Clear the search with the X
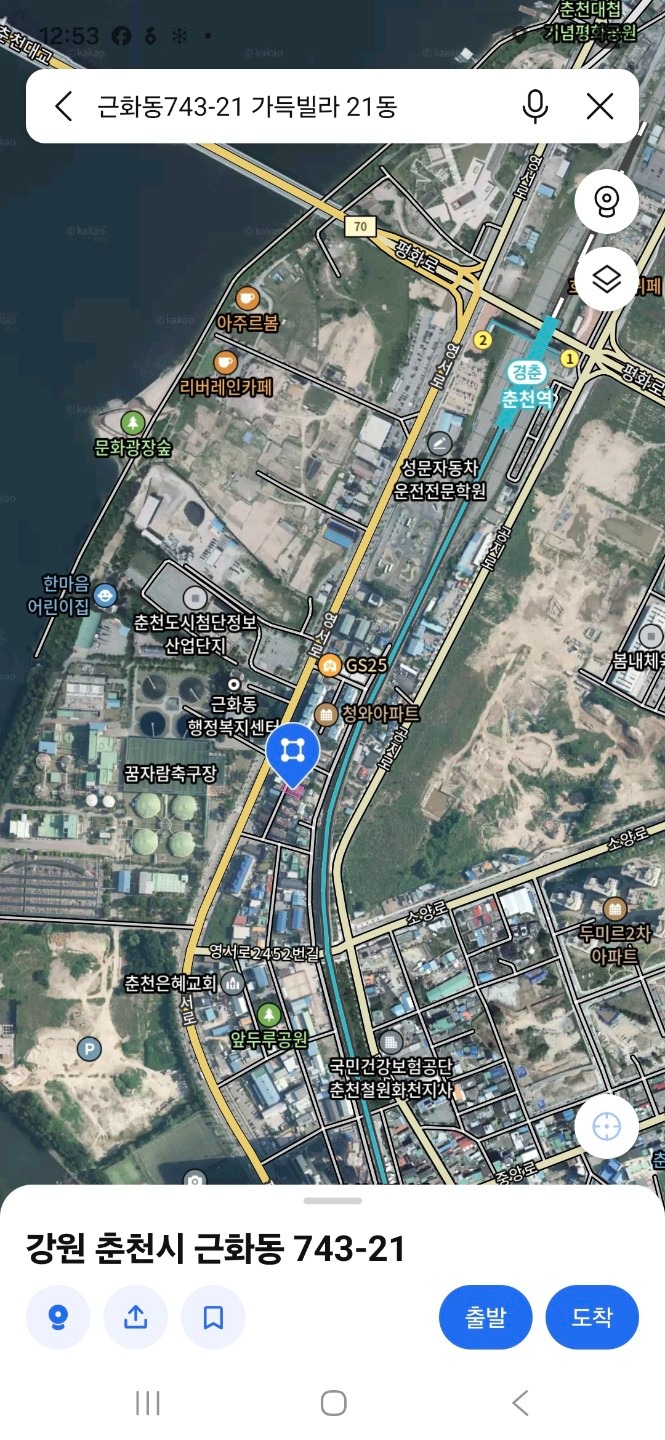665x1440 pixels. [x=600, y=106]
